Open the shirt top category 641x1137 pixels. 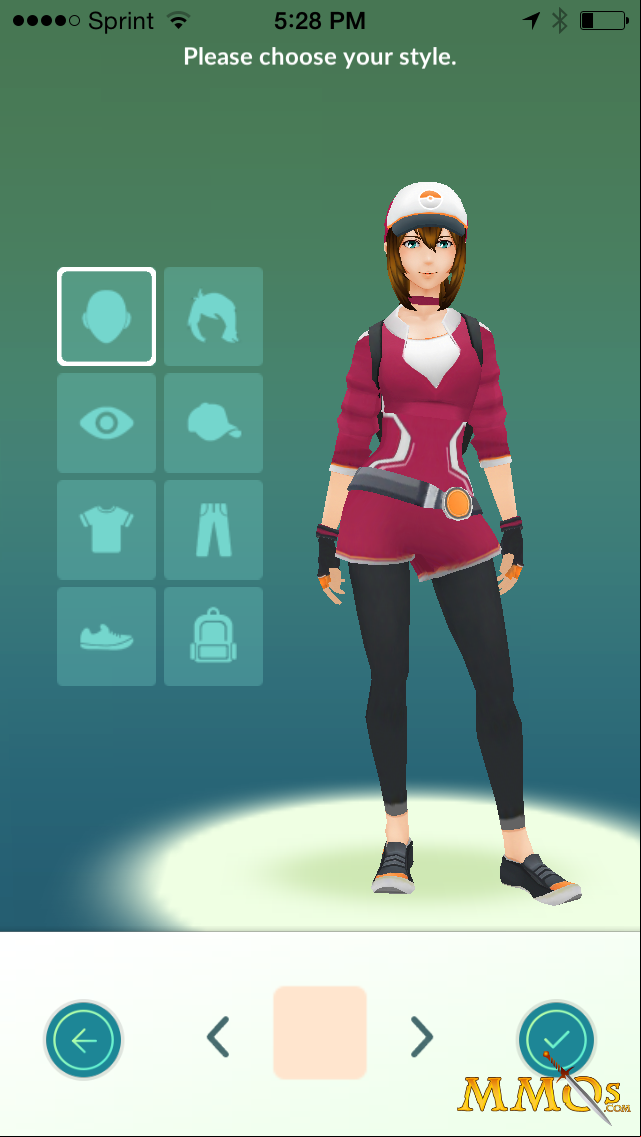107,530
